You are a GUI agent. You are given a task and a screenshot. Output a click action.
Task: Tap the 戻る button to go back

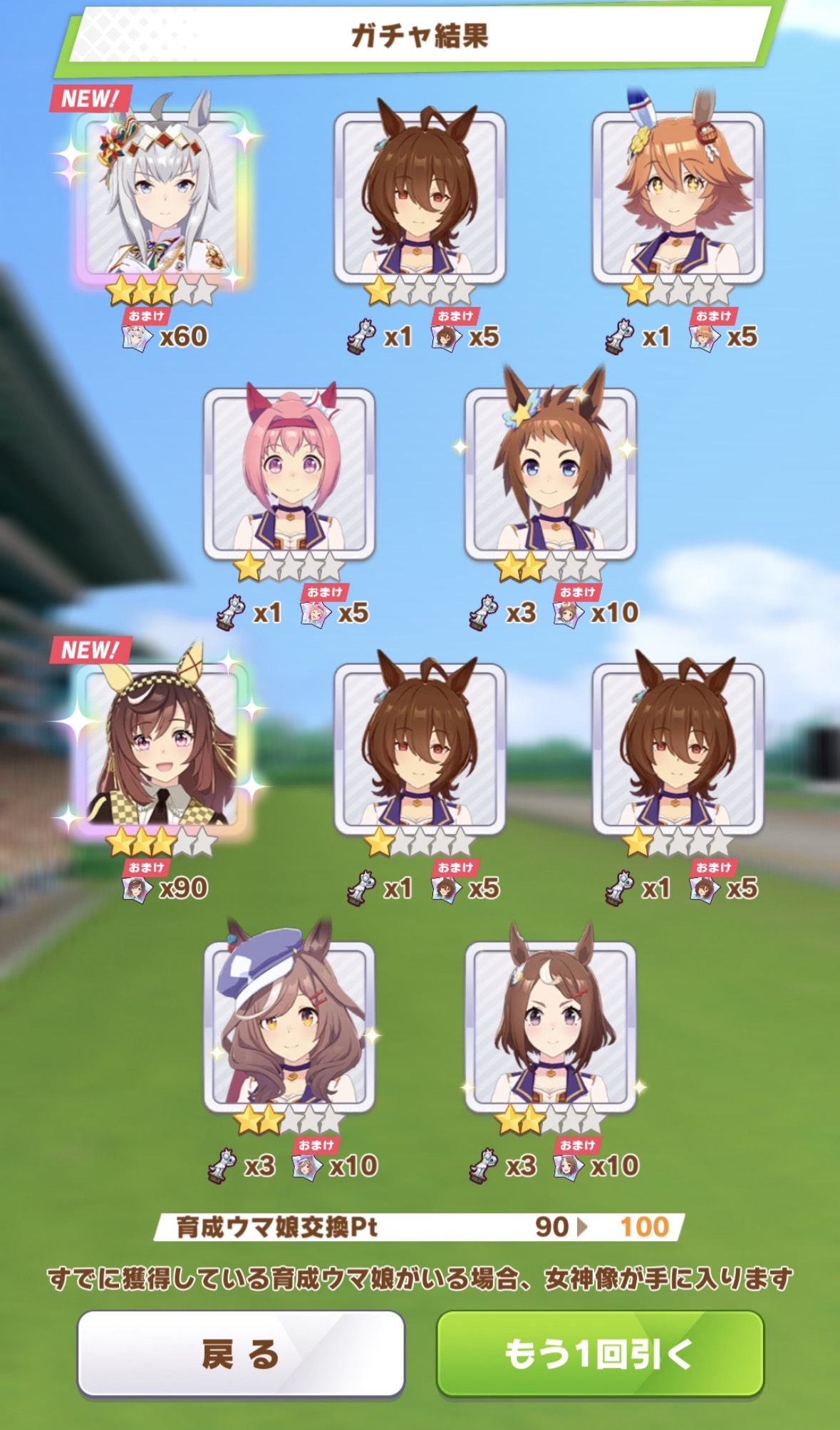[x=241, y=1353]
